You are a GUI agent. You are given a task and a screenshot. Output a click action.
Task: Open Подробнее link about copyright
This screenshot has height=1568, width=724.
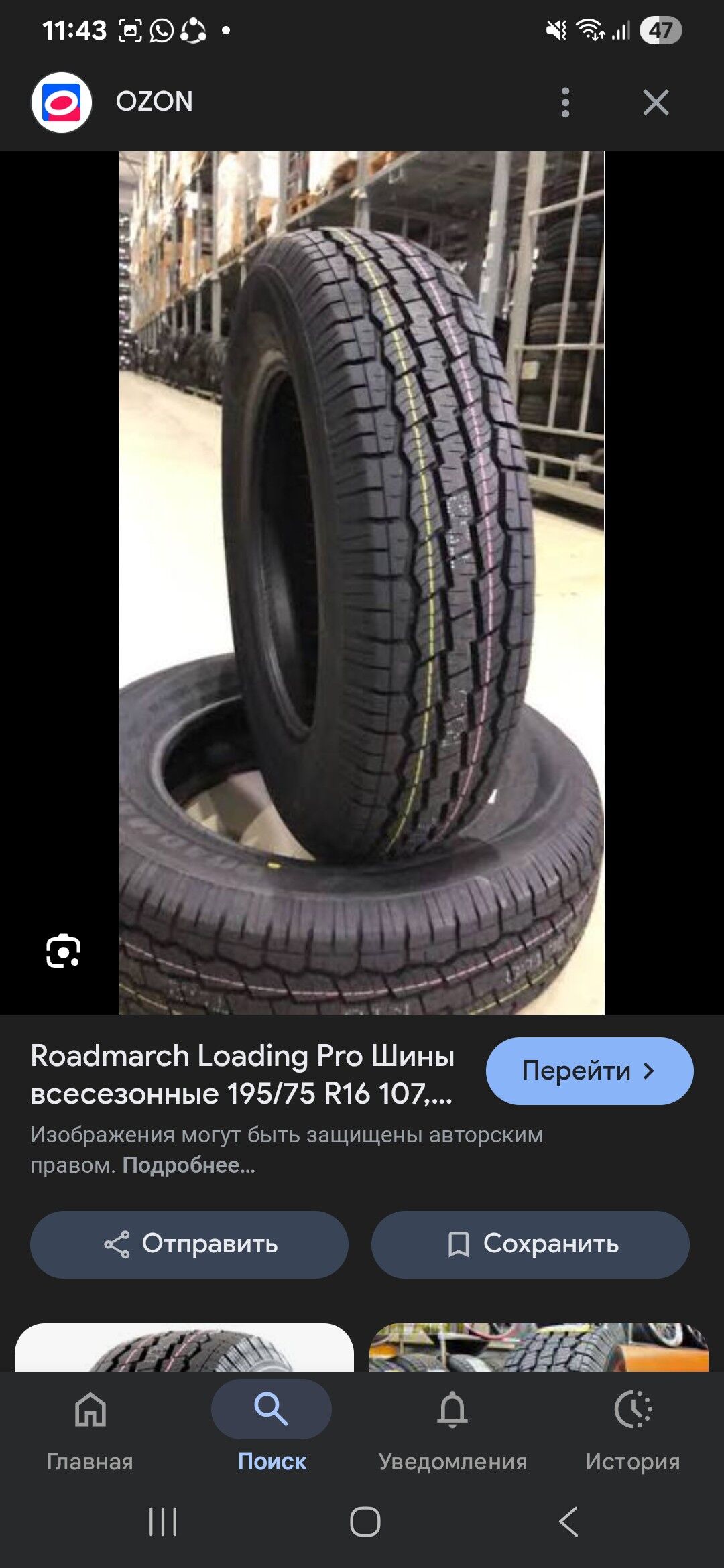pyautogui.click(x=188, y=1165)
